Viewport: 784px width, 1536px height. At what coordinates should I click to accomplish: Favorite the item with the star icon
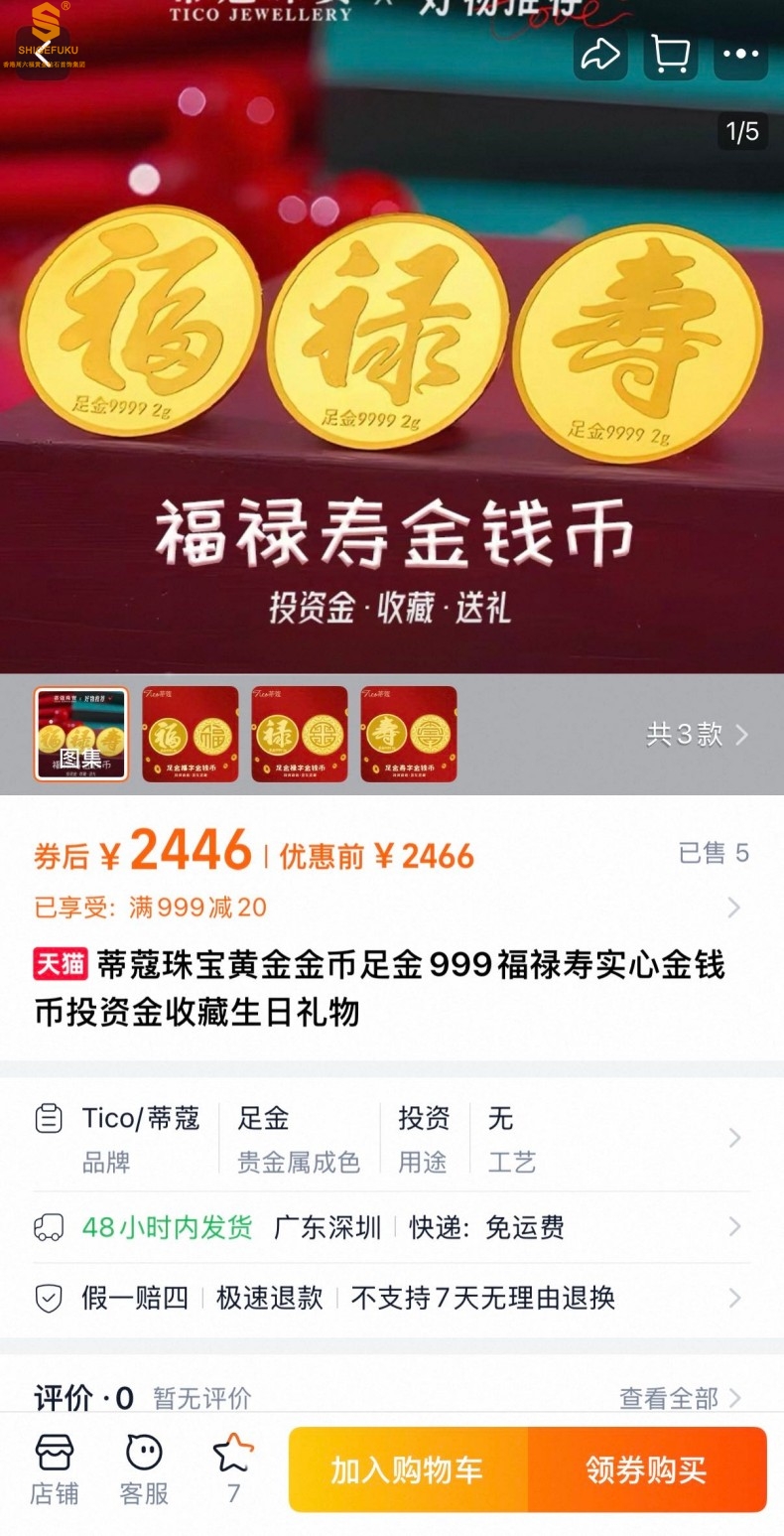(233, 1467)
